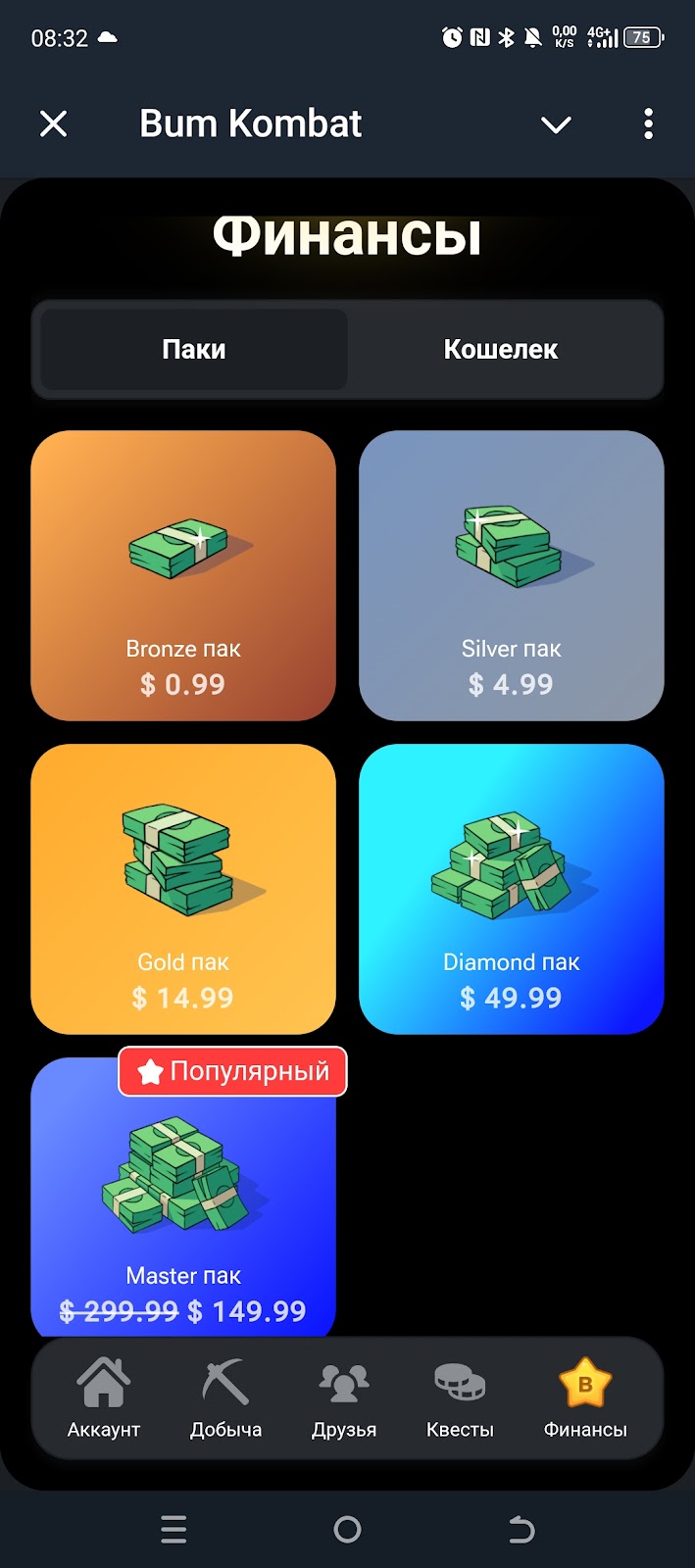View the Квесты tab
This screenshot has width=695, height=1568.
tap(460, 1398)
